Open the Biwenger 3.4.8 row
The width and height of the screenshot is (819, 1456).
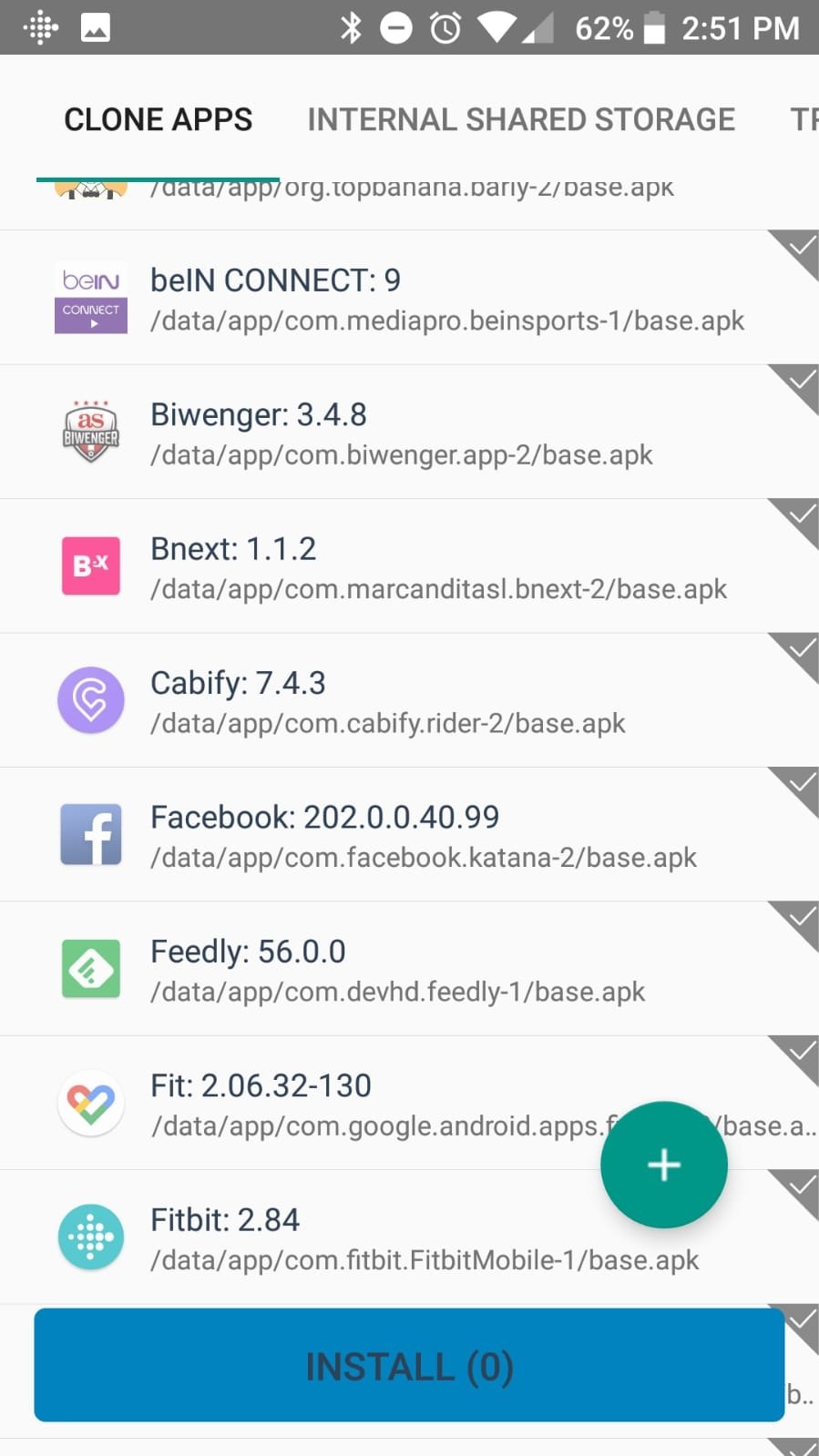[x=409, y=433]
